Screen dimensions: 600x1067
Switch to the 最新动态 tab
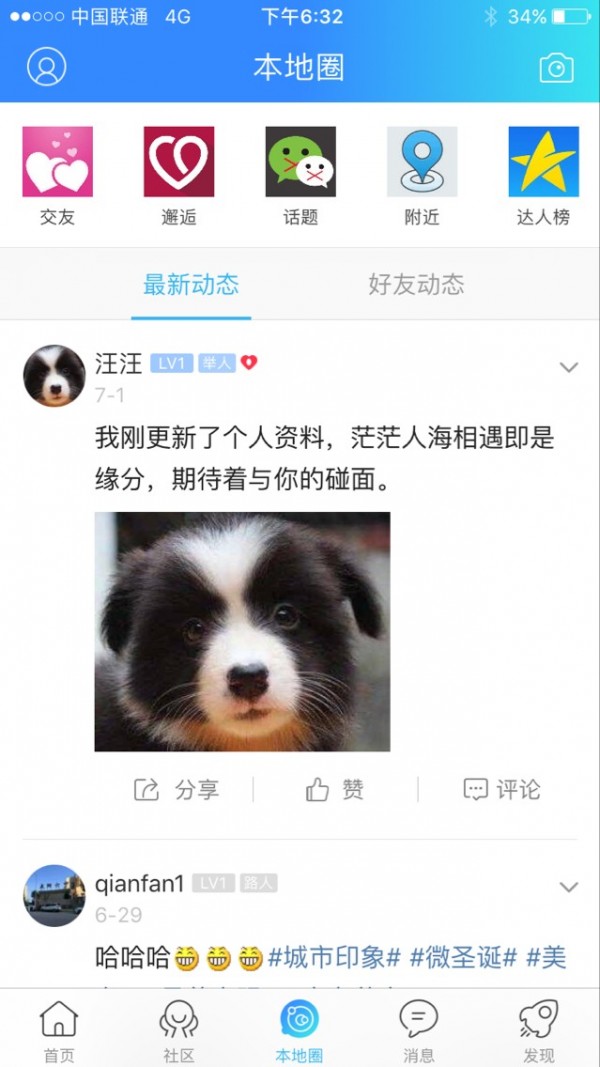[191, 284]
